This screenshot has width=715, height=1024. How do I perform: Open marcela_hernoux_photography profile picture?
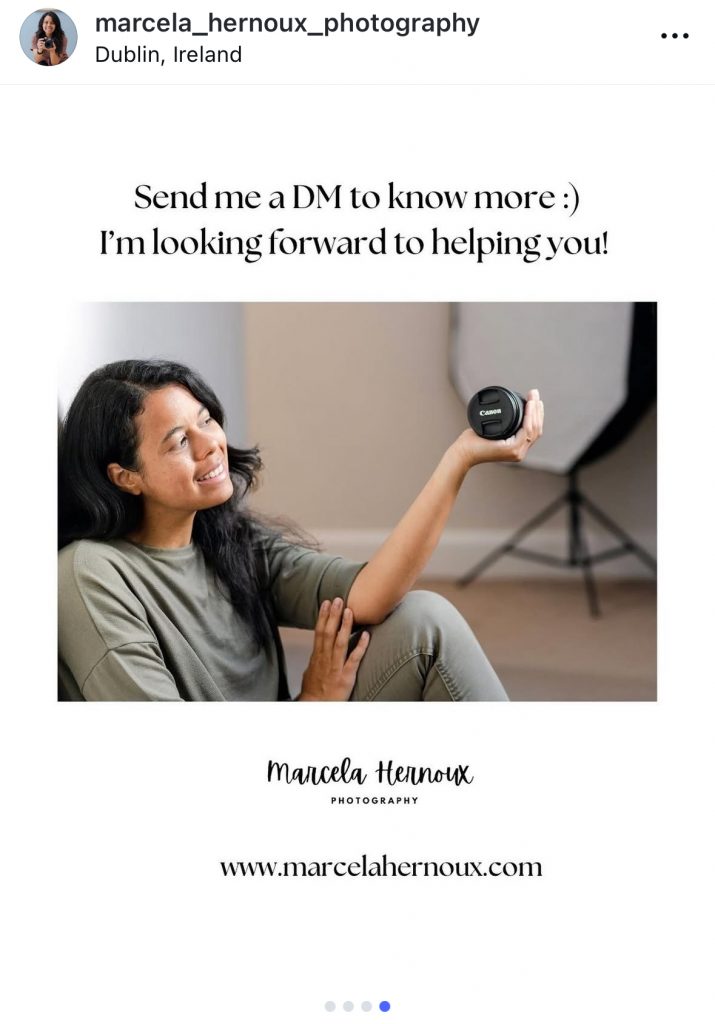coord(48,38)
